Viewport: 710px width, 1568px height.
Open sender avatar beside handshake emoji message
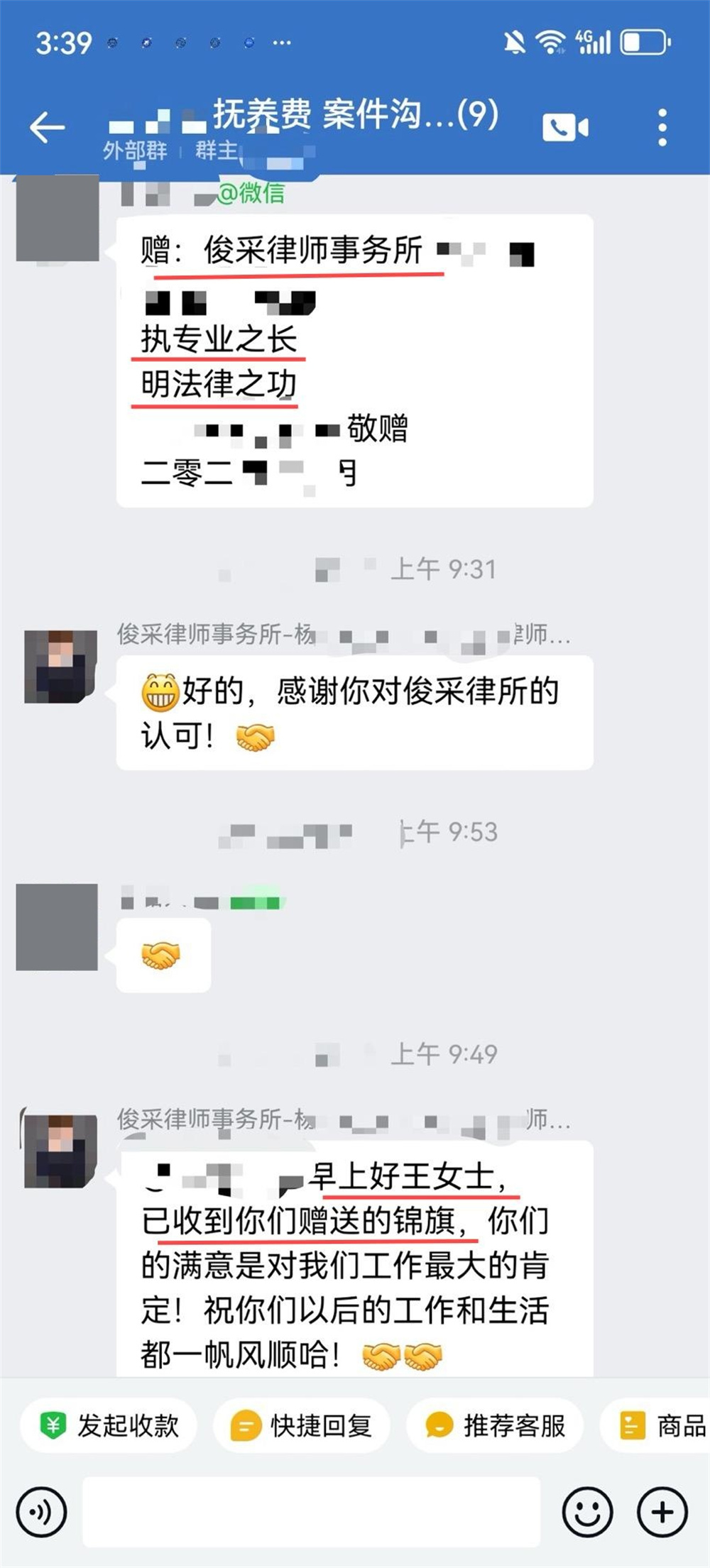(57, 926)
